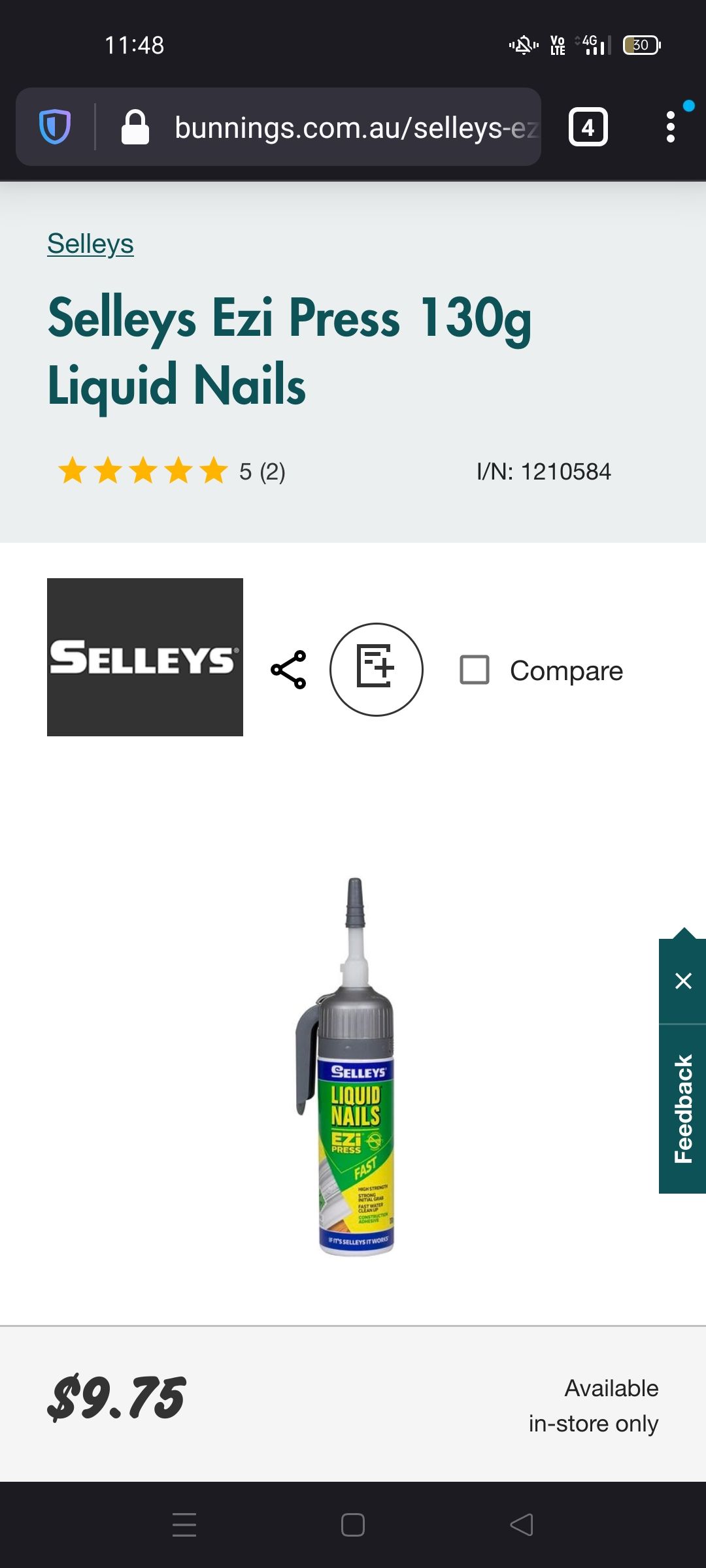
Task: Tick the Compare checkbox
Action: [x=475, y=670]
